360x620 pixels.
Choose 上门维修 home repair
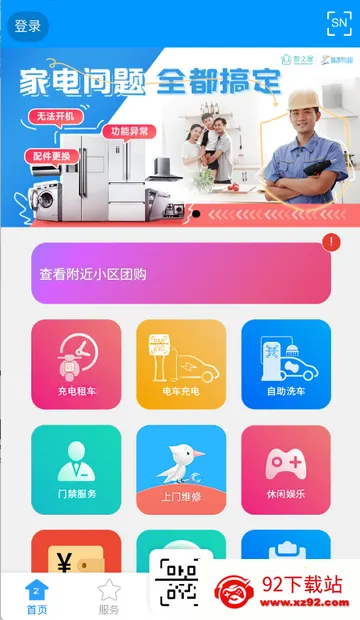pyautogui.click(x=181, y=470)
